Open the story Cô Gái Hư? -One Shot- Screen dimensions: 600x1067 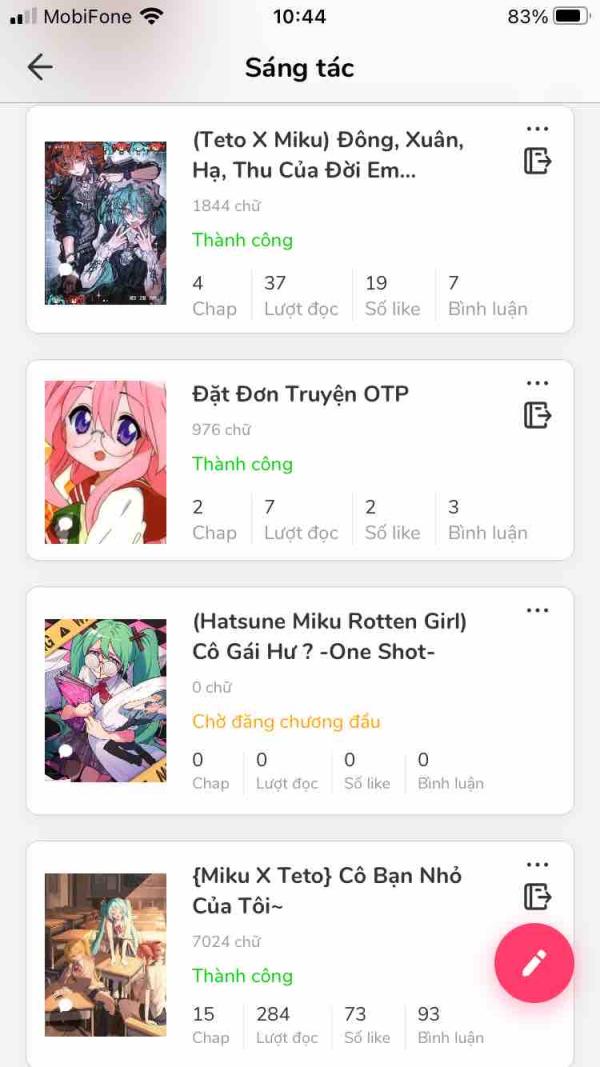[x=329, y=636]
